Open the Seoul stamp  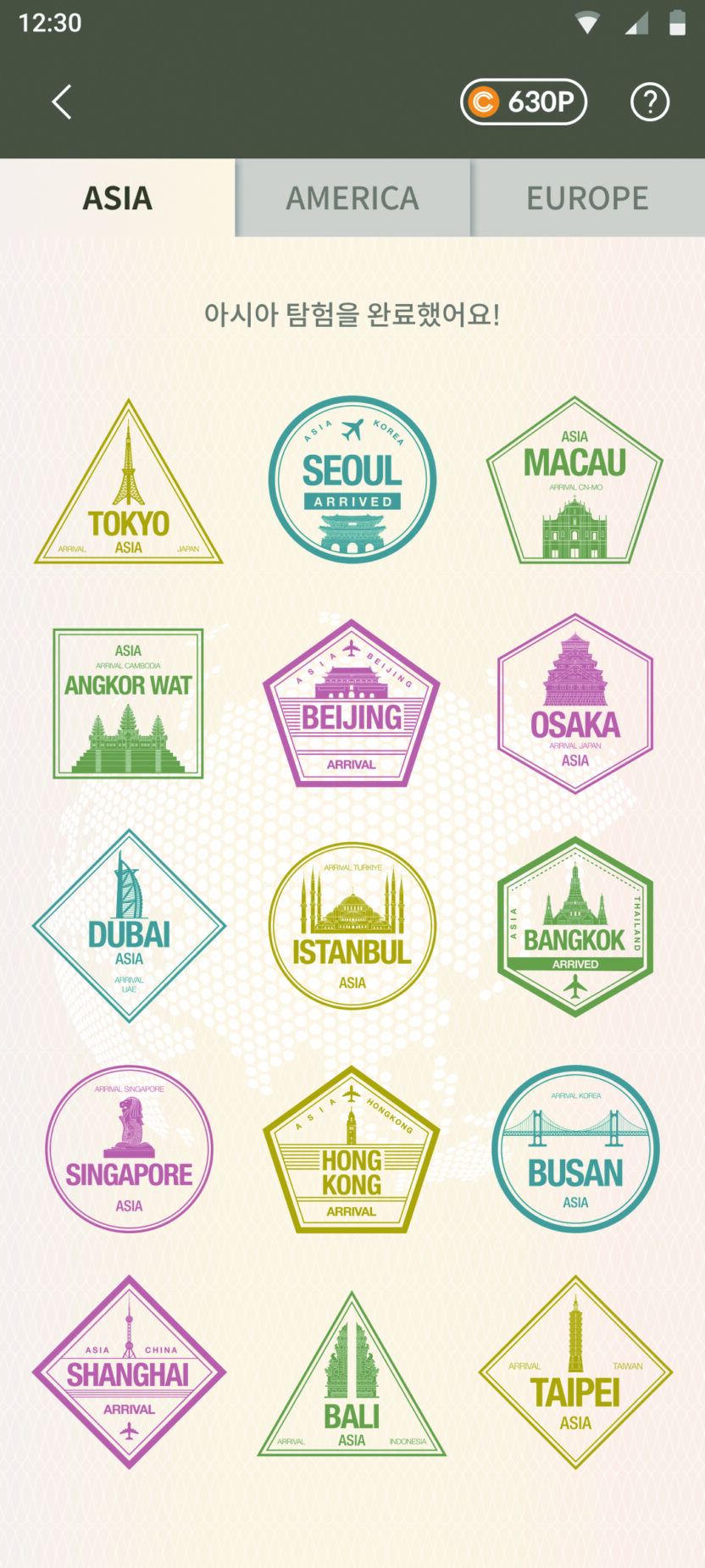click(352, 479)
